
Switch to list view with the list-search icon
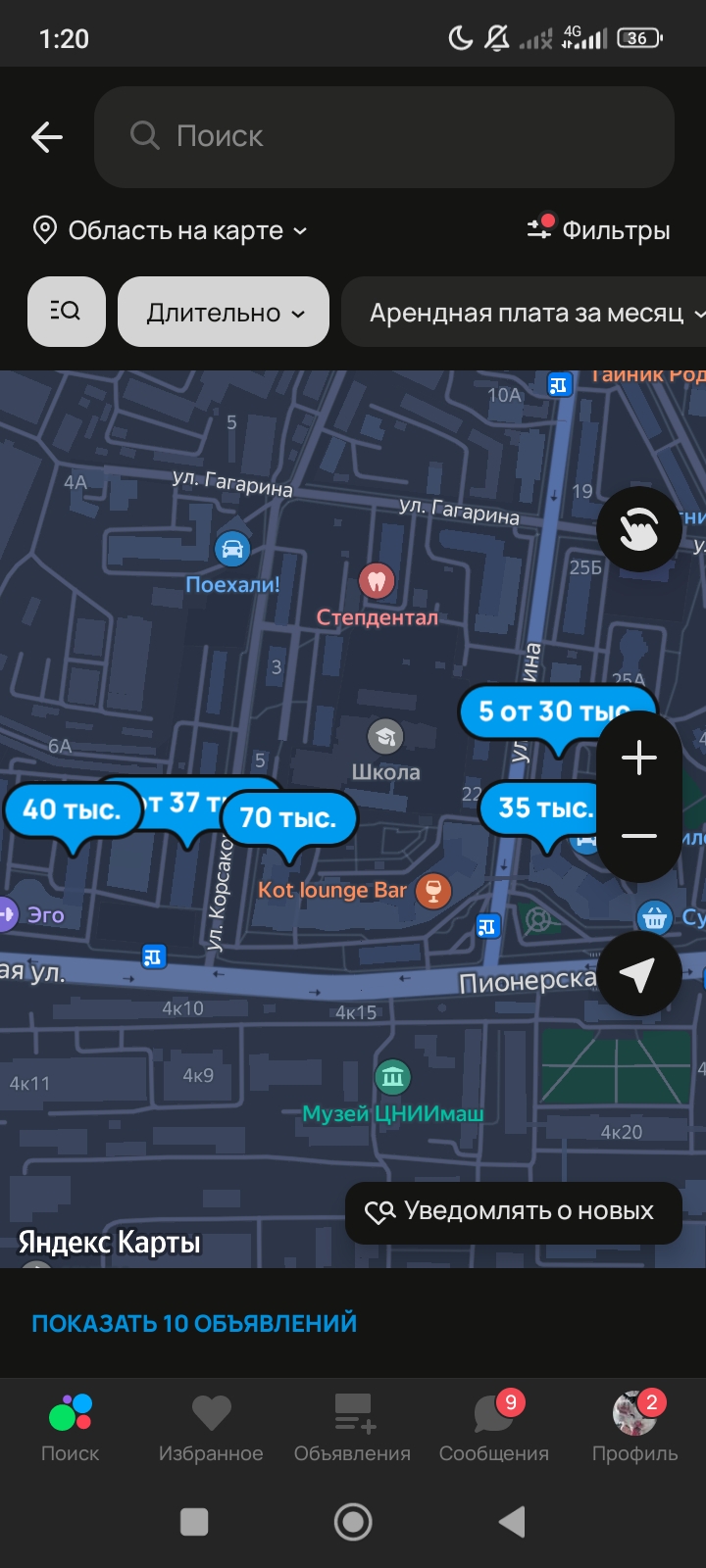coord(67,312)
